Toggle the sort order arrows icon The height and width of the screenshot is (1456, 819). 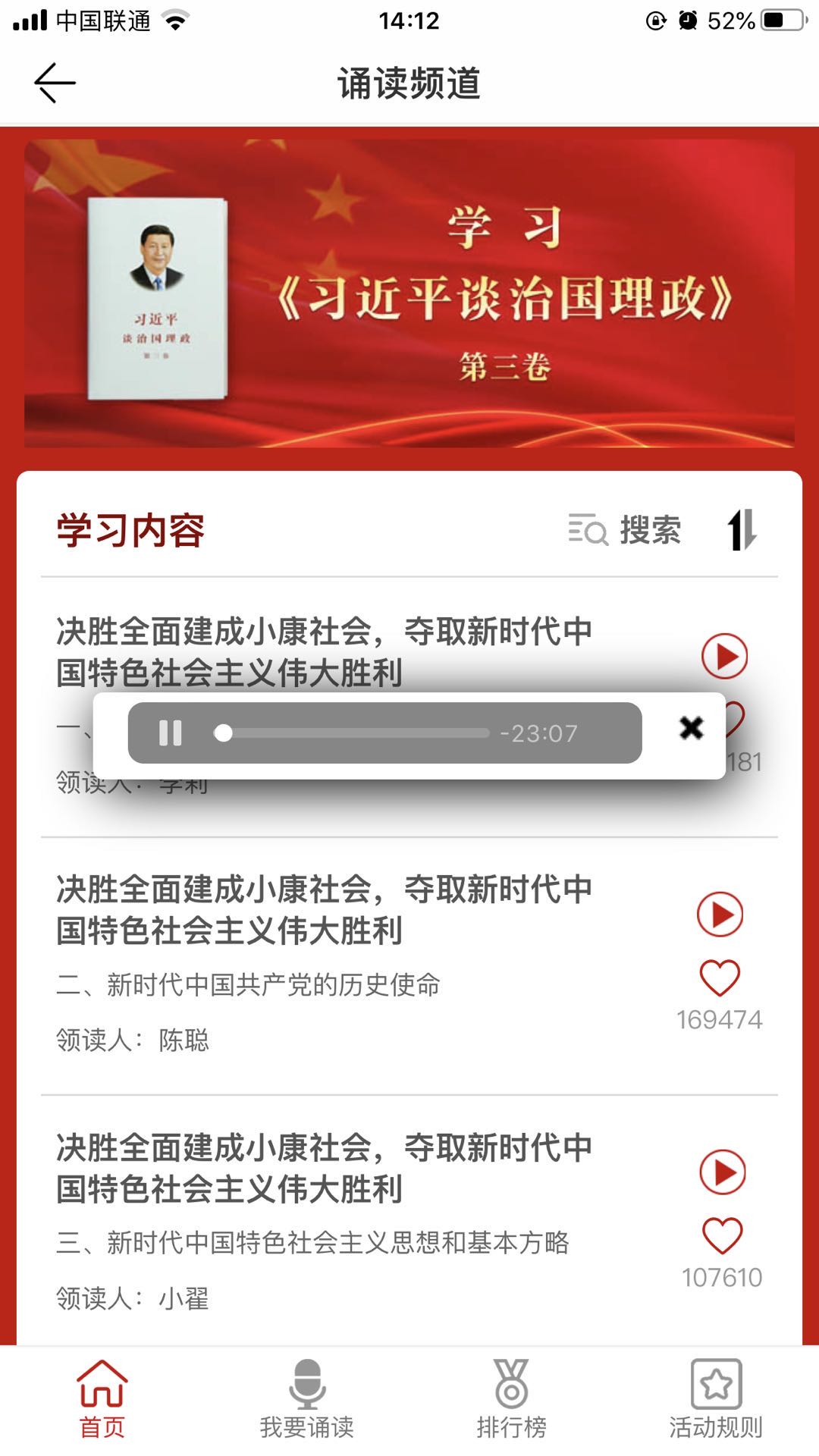tap(742, 529)
